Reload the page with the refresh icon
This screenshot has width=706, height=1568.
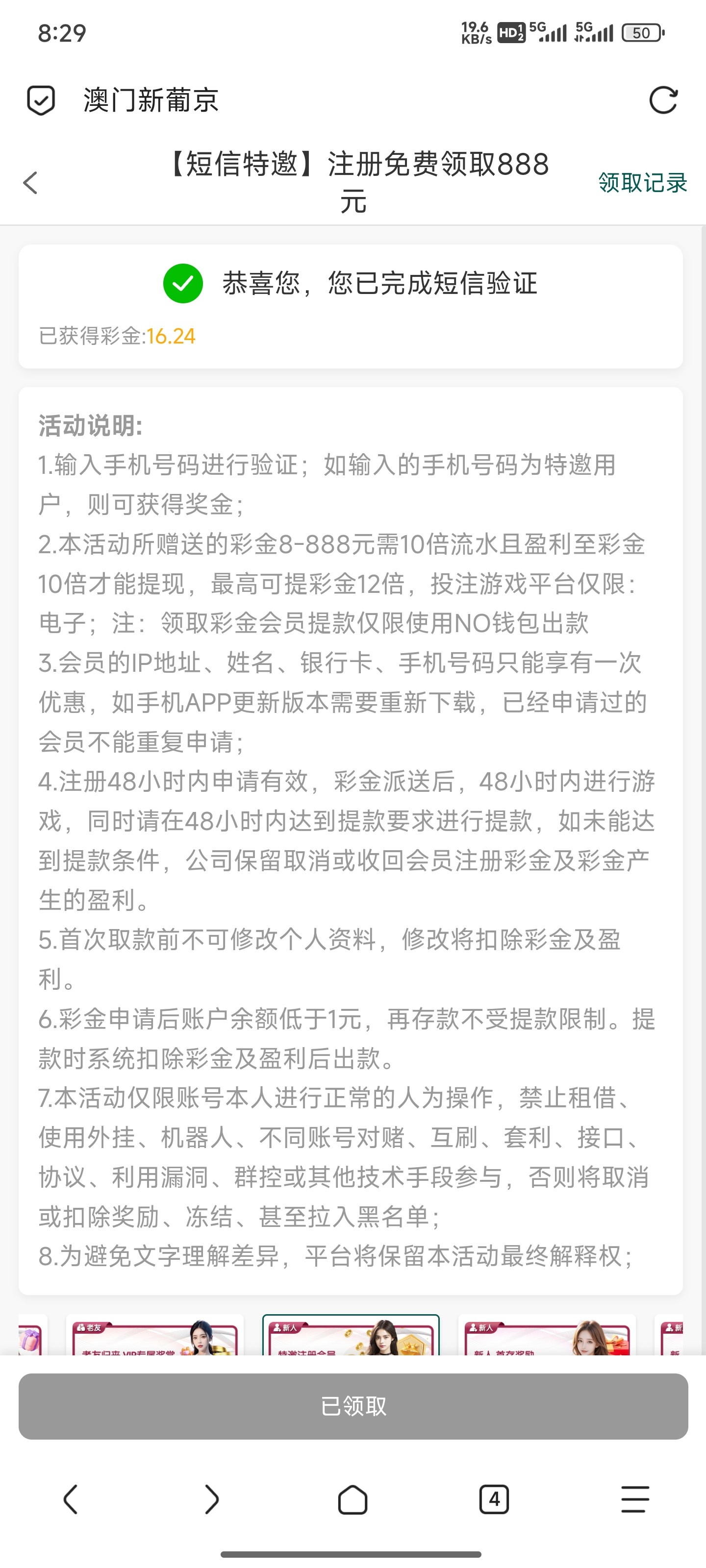click(663, 100)
